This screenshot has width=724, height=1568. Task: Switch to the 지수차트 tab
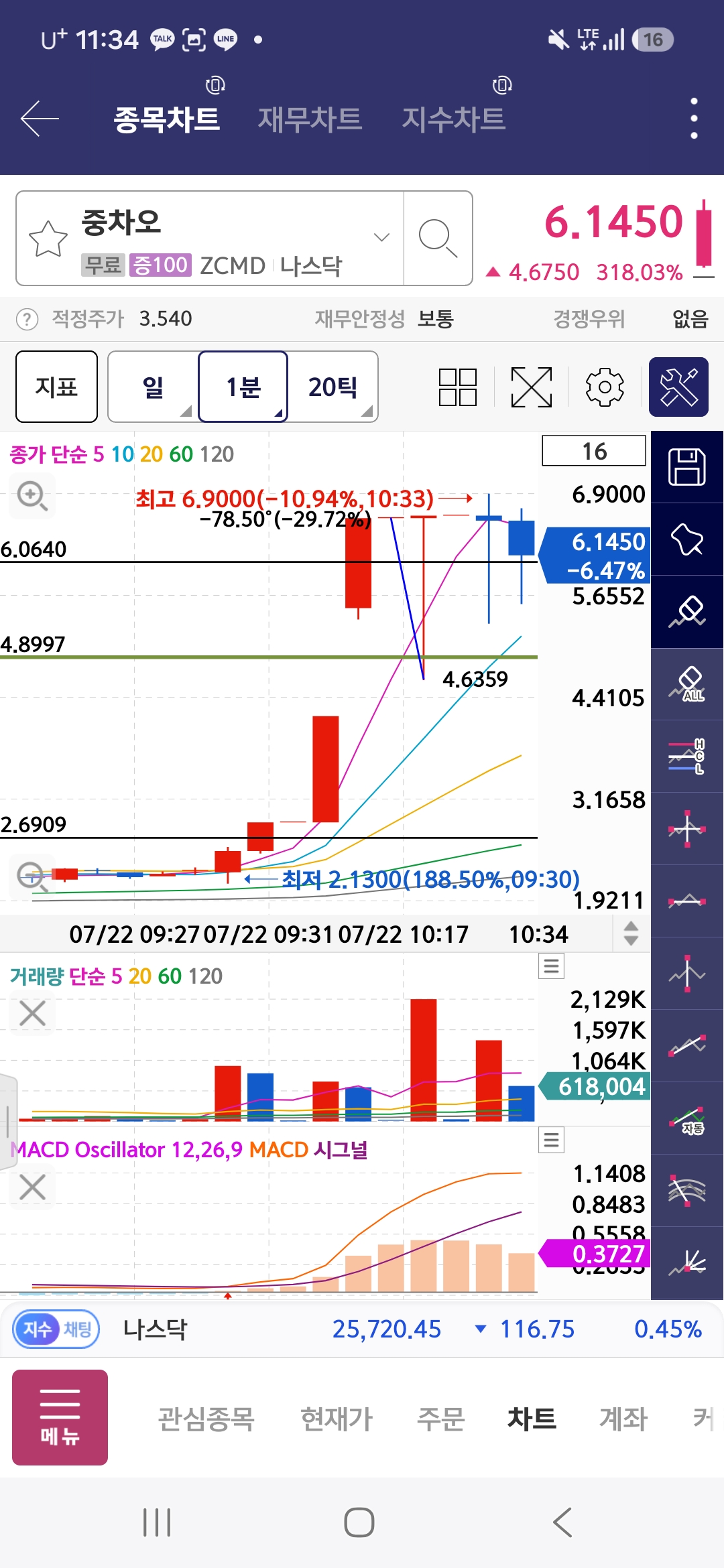click(x=454, y=119)
